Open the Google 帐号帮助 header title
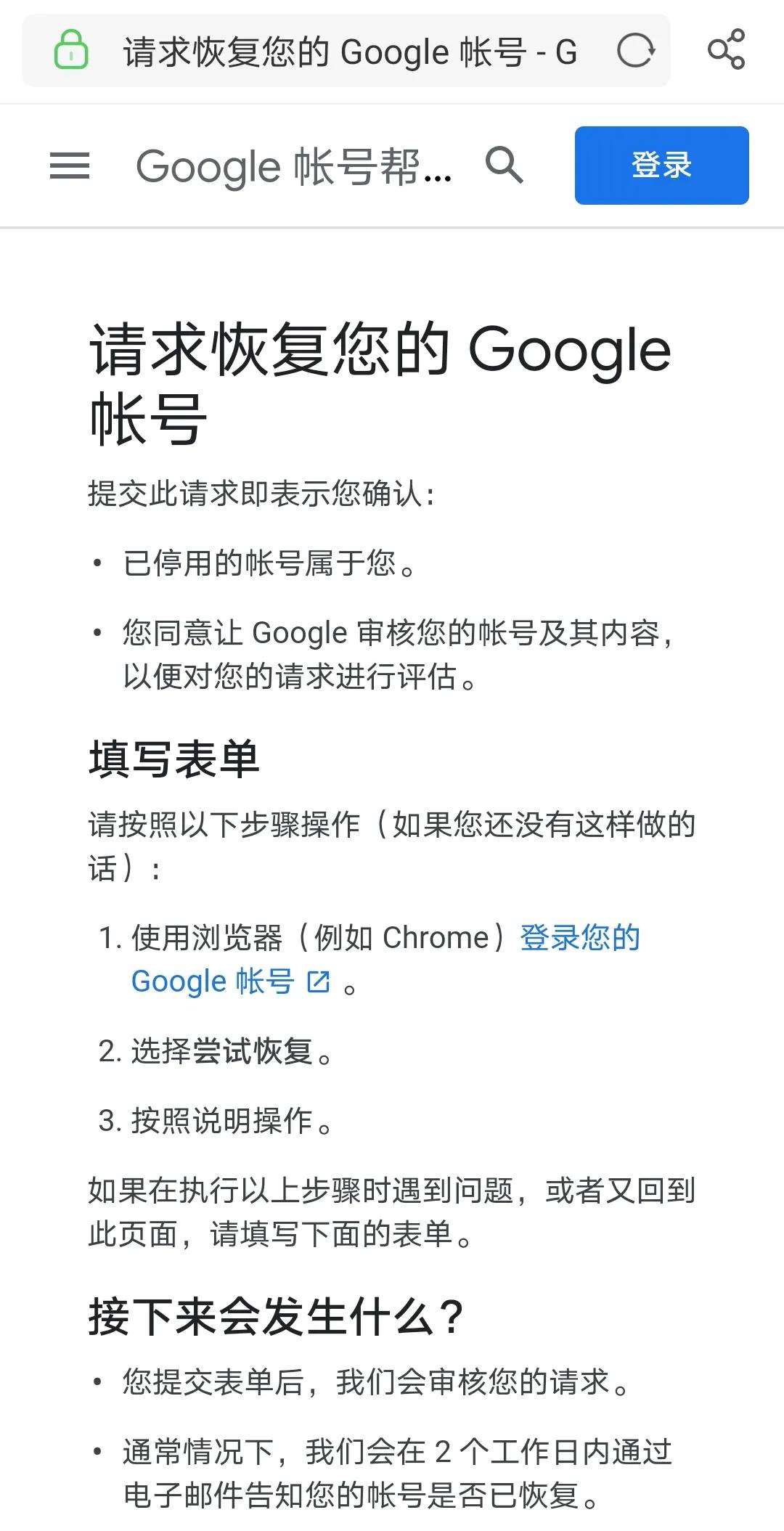Screen dimensions: 784x1531 click(293, 166)
